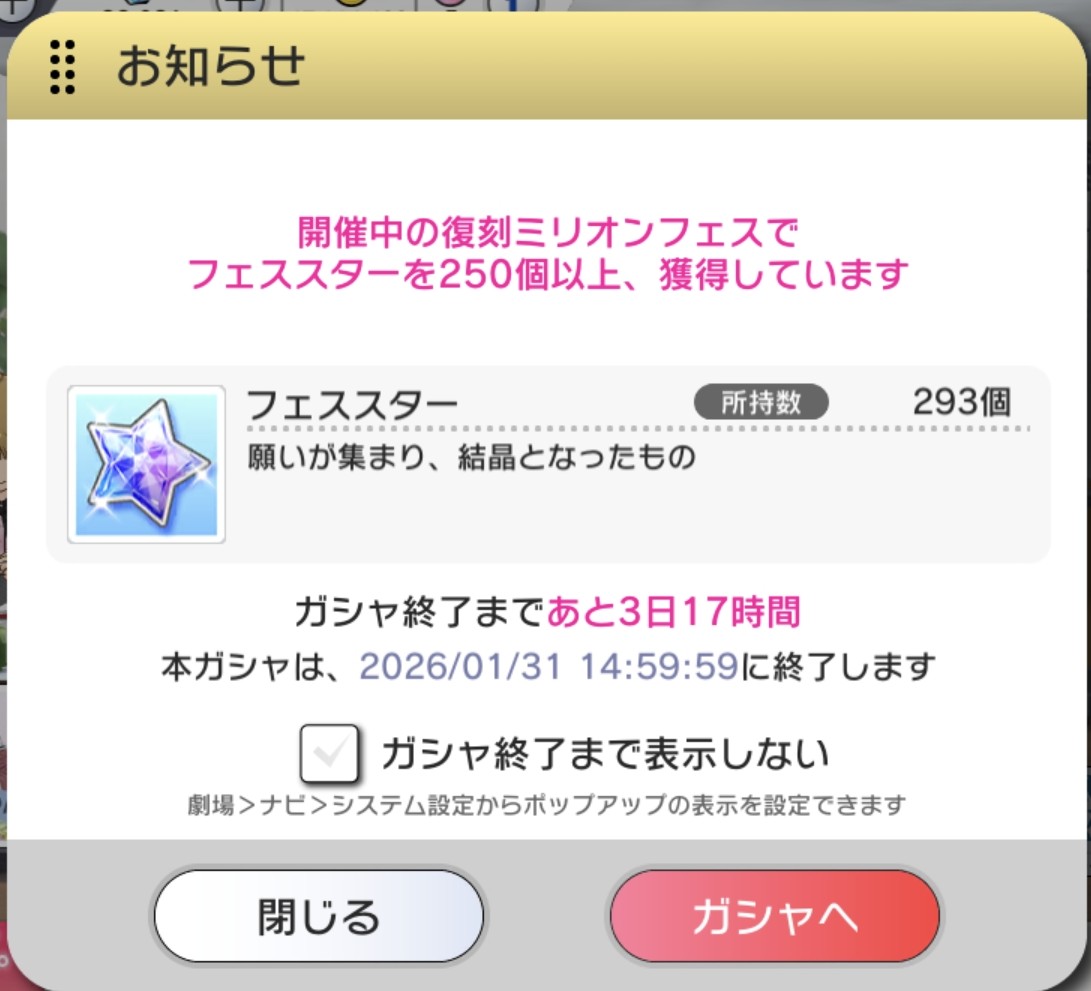
Task: Close the お知らせ dialog with 閉じる
Action: [318, 915]
